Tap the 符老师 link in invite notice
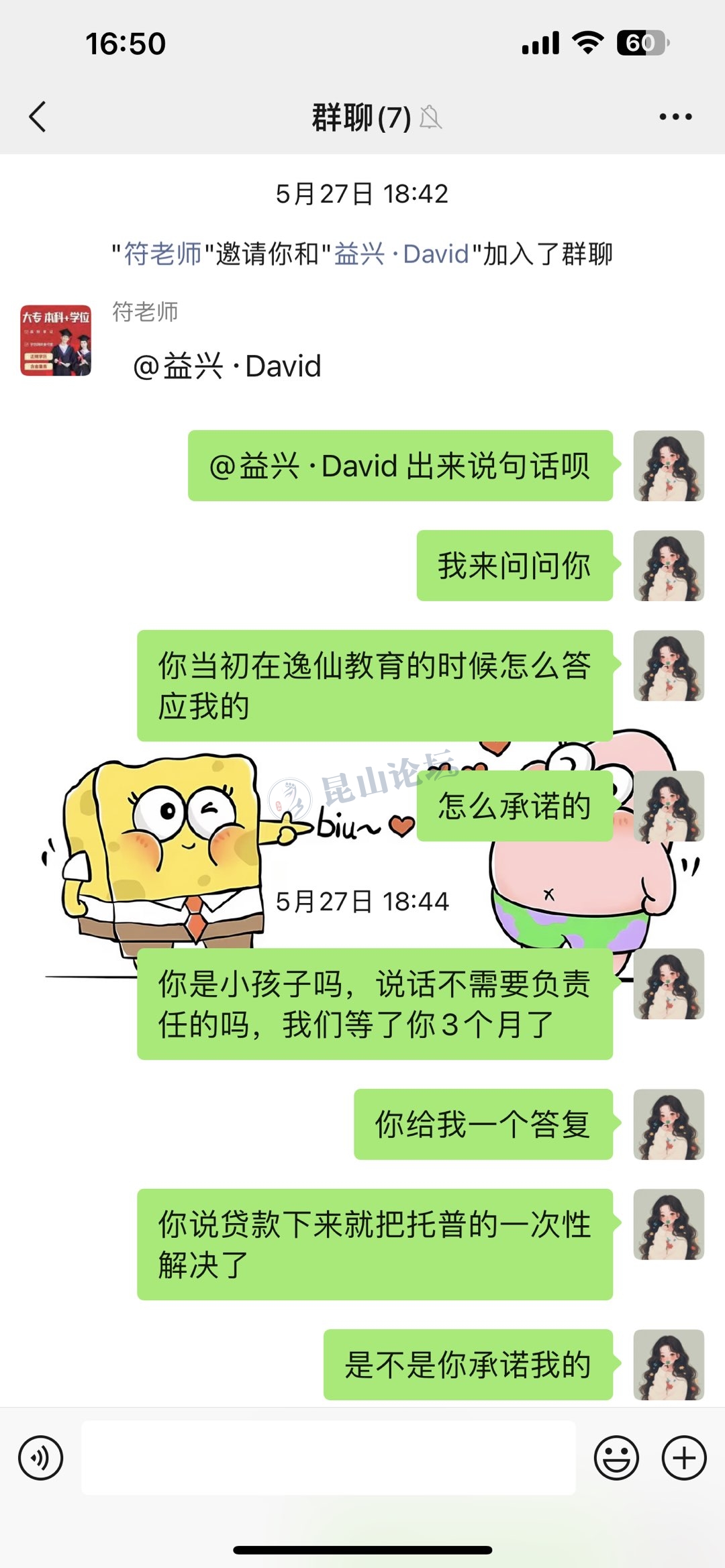The width and height of the screenshot is (725, 1568). (x=162, y=254)
